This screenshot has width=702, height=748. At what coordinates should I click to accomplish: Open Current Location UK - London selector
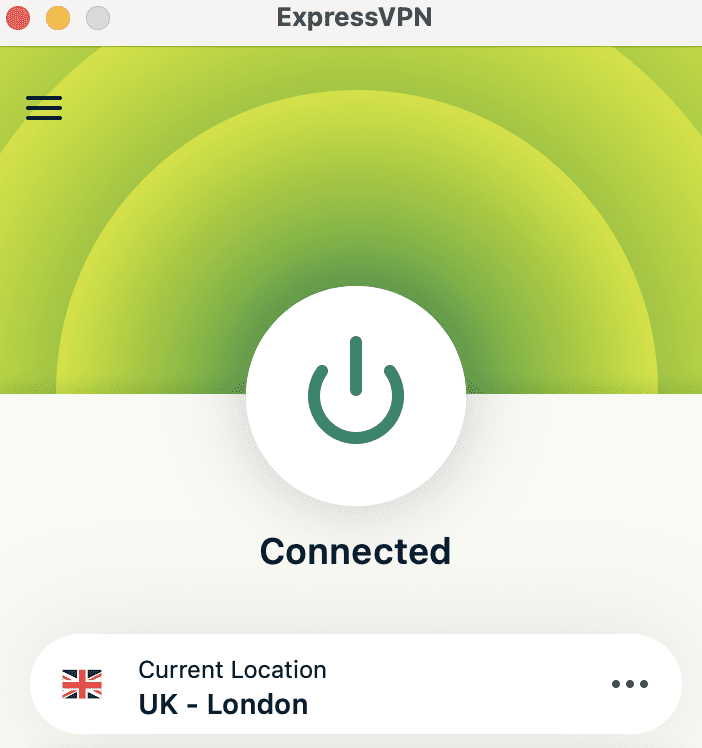coord(300,686)
